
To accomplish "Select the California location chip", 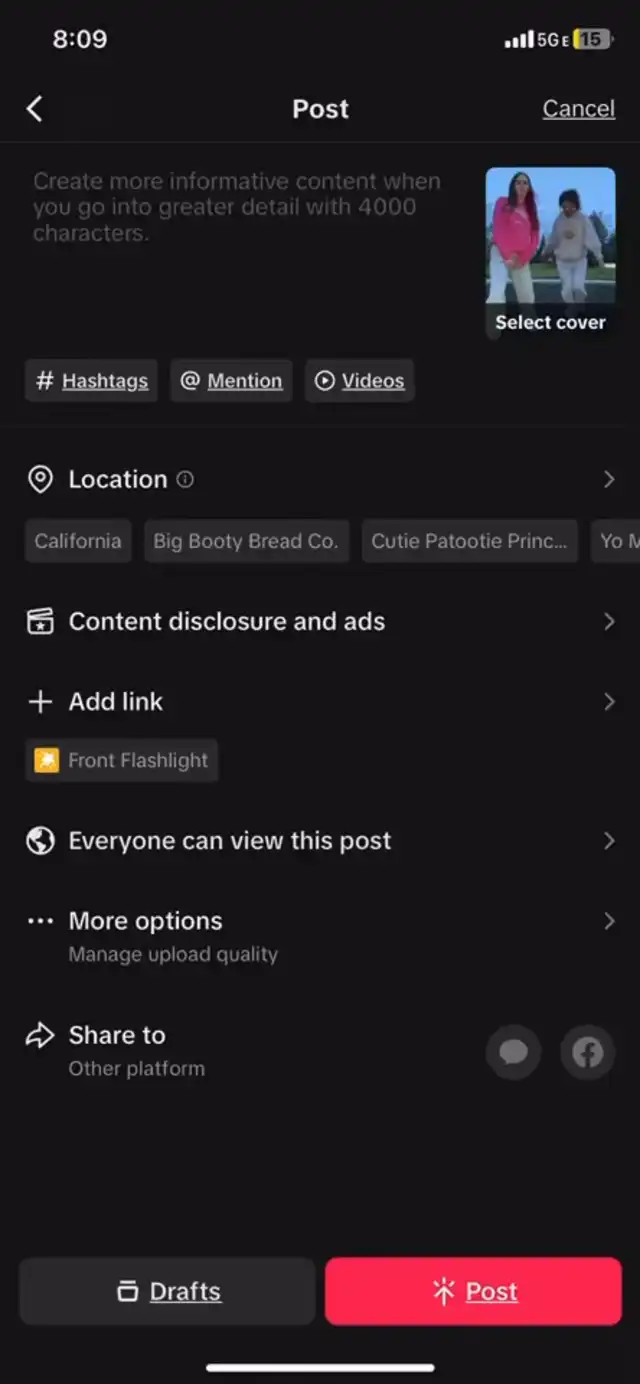I will tap(78, 541).
